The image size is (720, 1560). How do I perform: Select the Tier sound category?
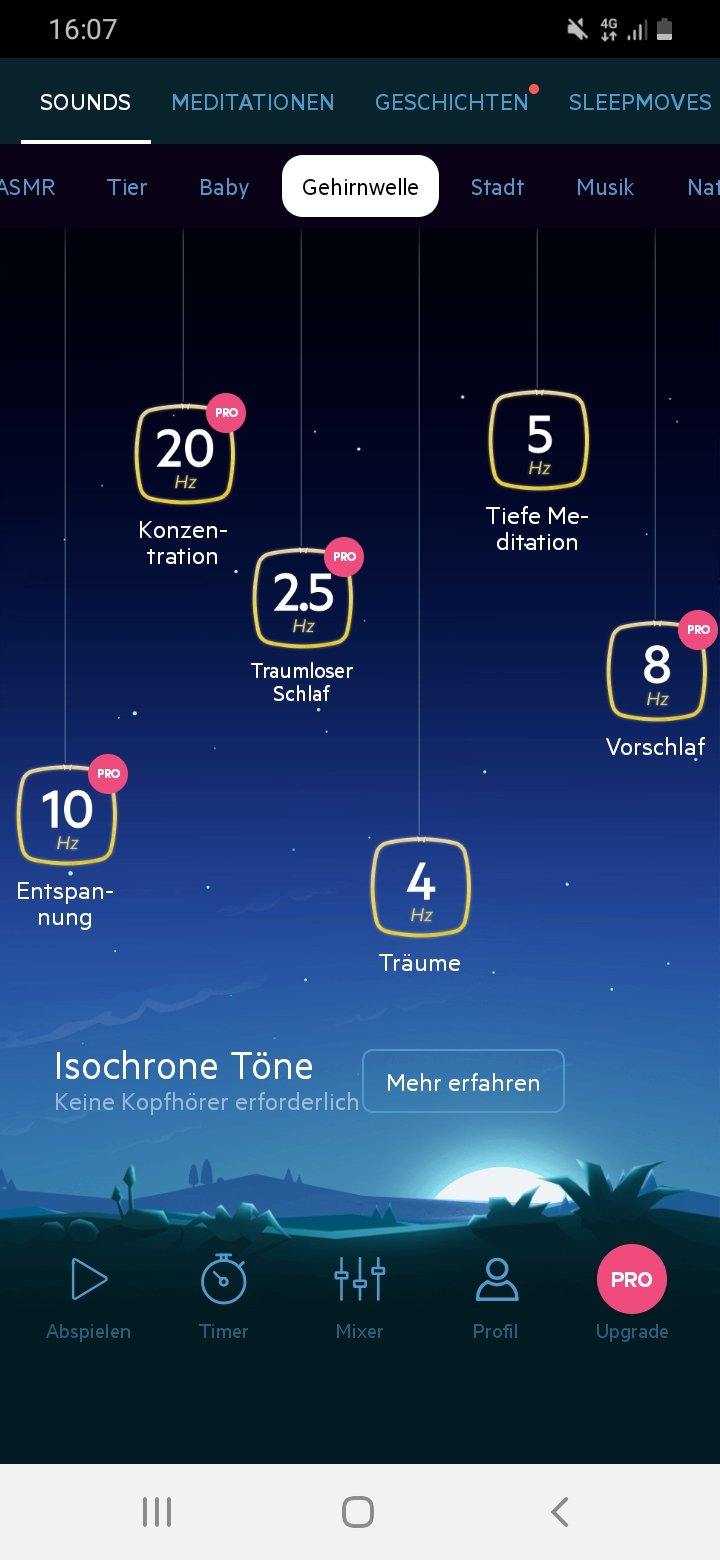[x=127, y=187]
